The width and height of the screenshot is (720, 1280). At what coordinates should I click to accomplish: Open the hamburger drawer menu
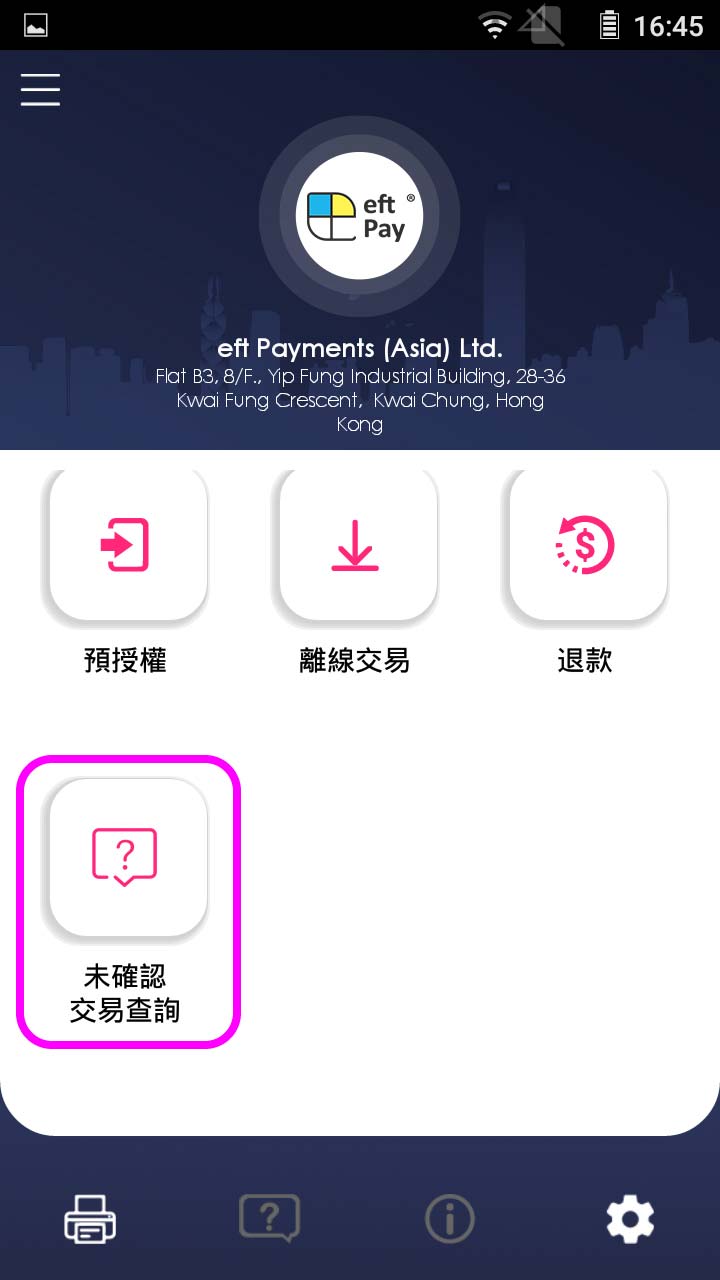[40, 89]
